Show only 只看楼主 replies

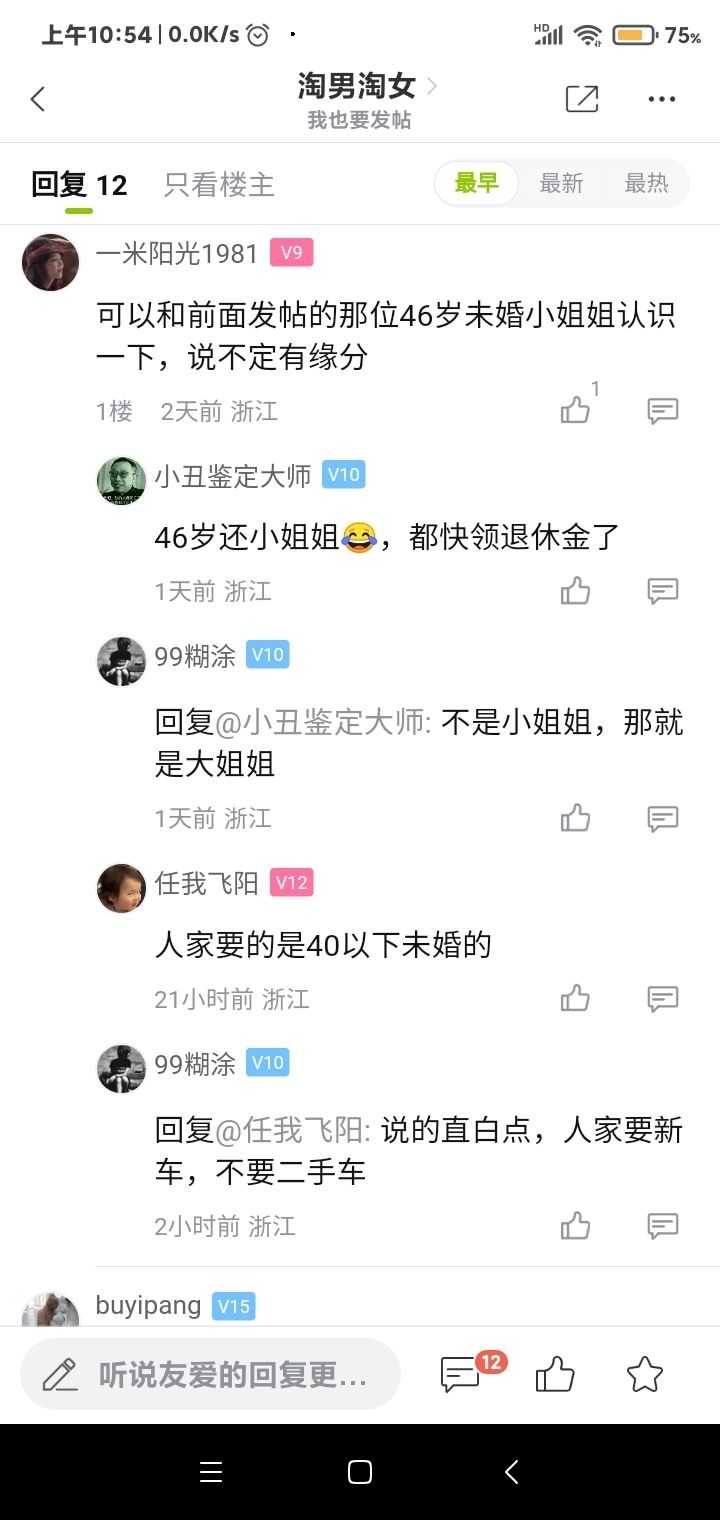point(219,185)
